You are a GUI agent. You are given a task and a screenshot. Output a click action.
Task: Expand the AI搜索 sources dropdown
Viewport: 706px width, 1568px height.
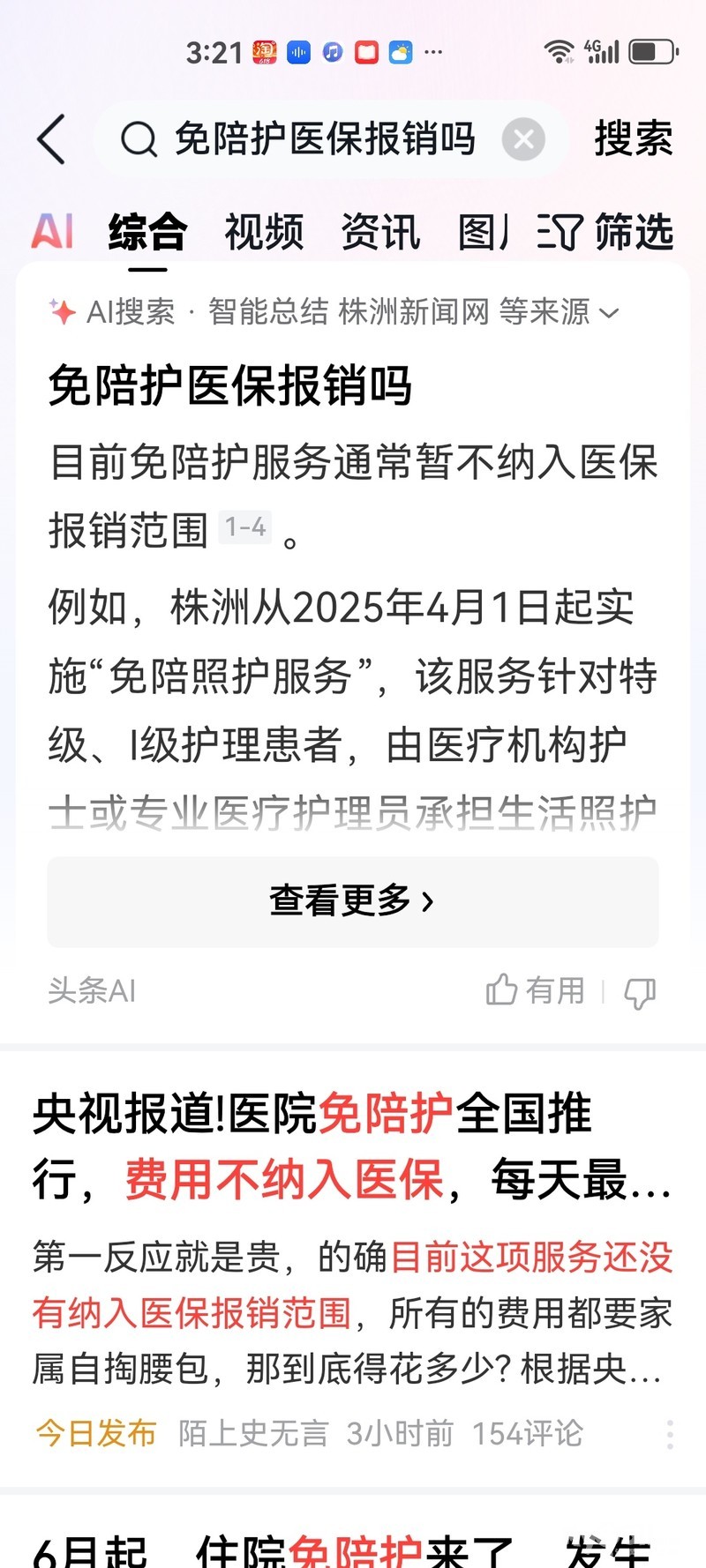point(609,312)
